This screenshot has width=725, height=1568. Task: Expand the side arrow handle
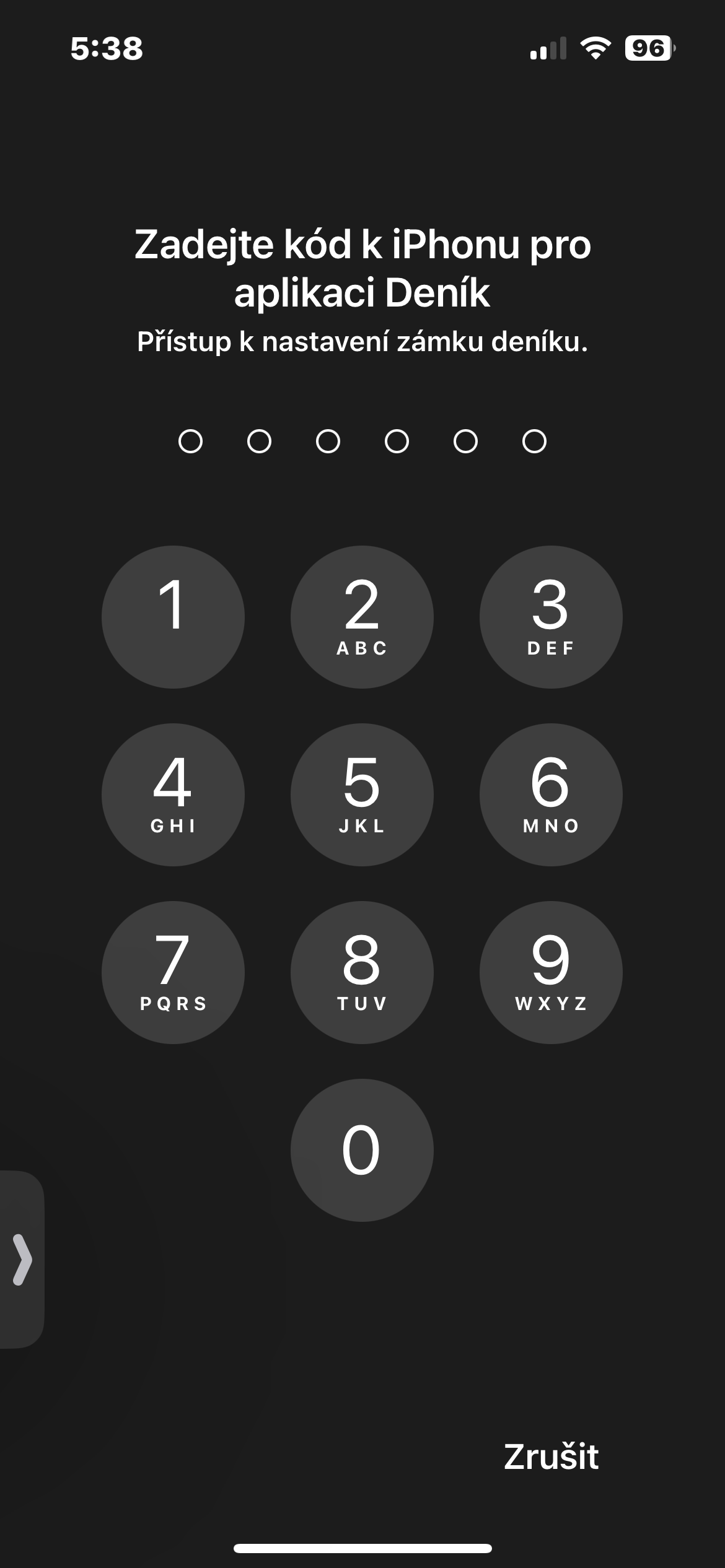point(22,1259)
